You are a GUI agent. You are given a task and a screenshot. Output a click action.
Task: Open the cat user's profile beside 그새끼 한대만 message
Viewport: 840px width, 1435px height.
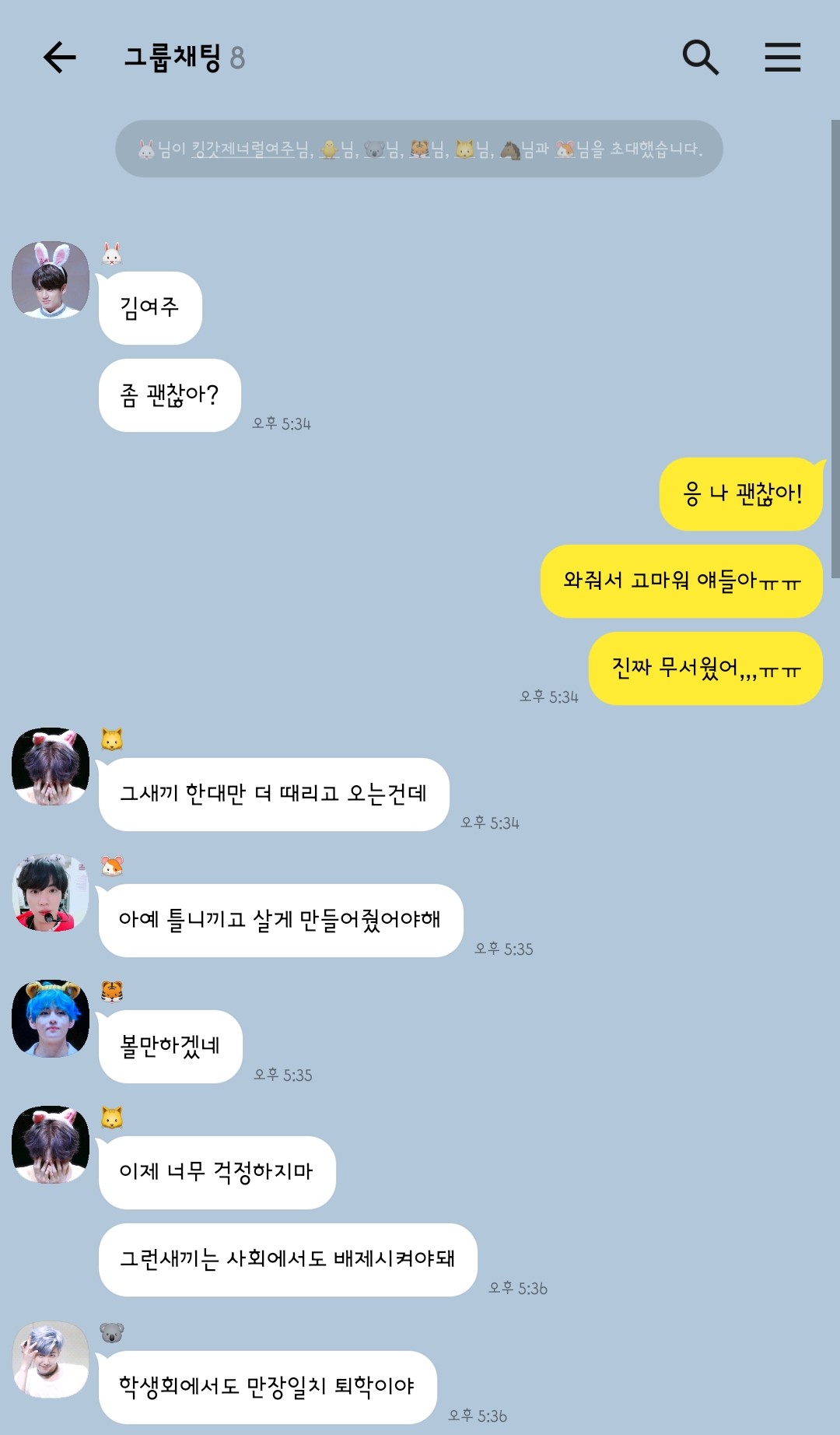[51, 767]
